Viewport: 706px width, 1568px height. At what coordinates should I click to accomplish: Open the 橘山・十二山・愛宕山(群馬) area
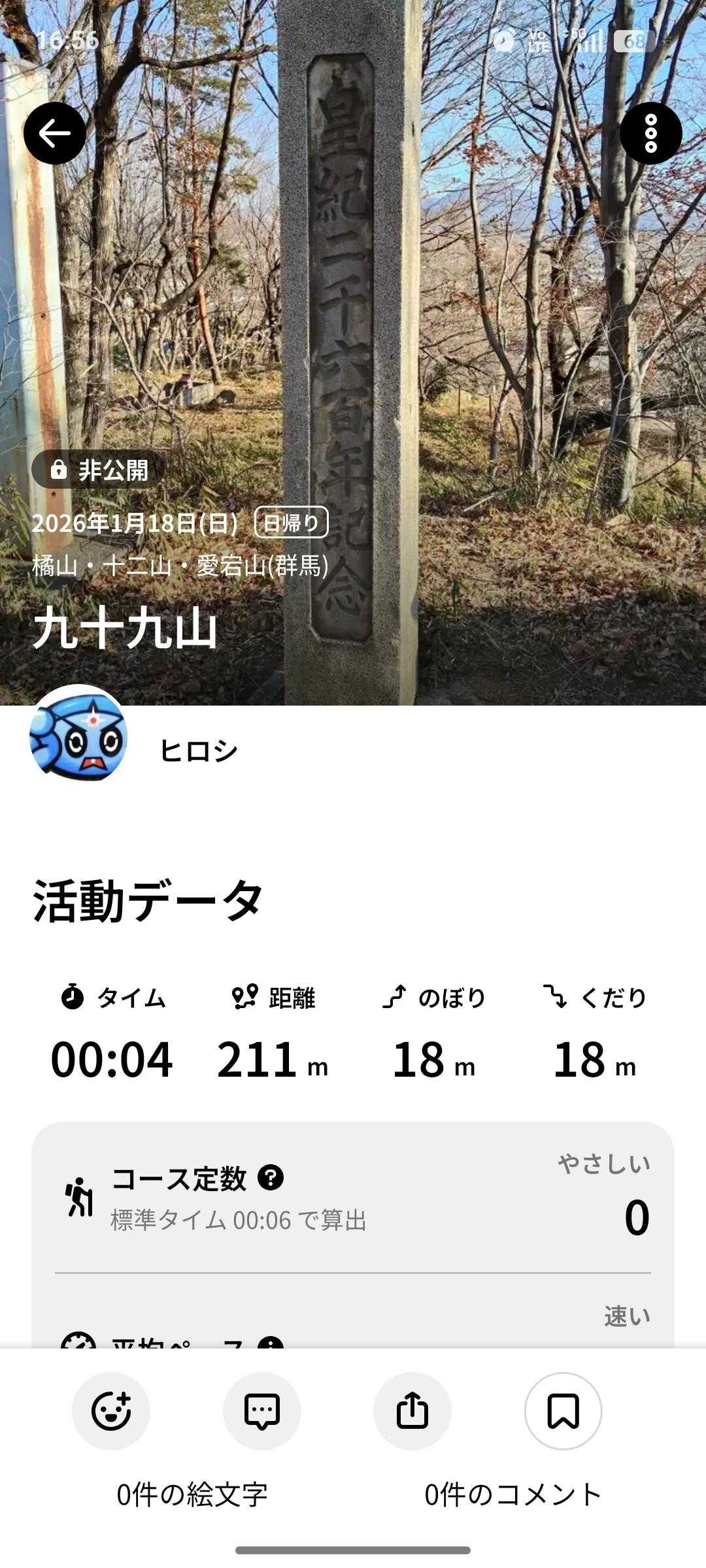180,566
